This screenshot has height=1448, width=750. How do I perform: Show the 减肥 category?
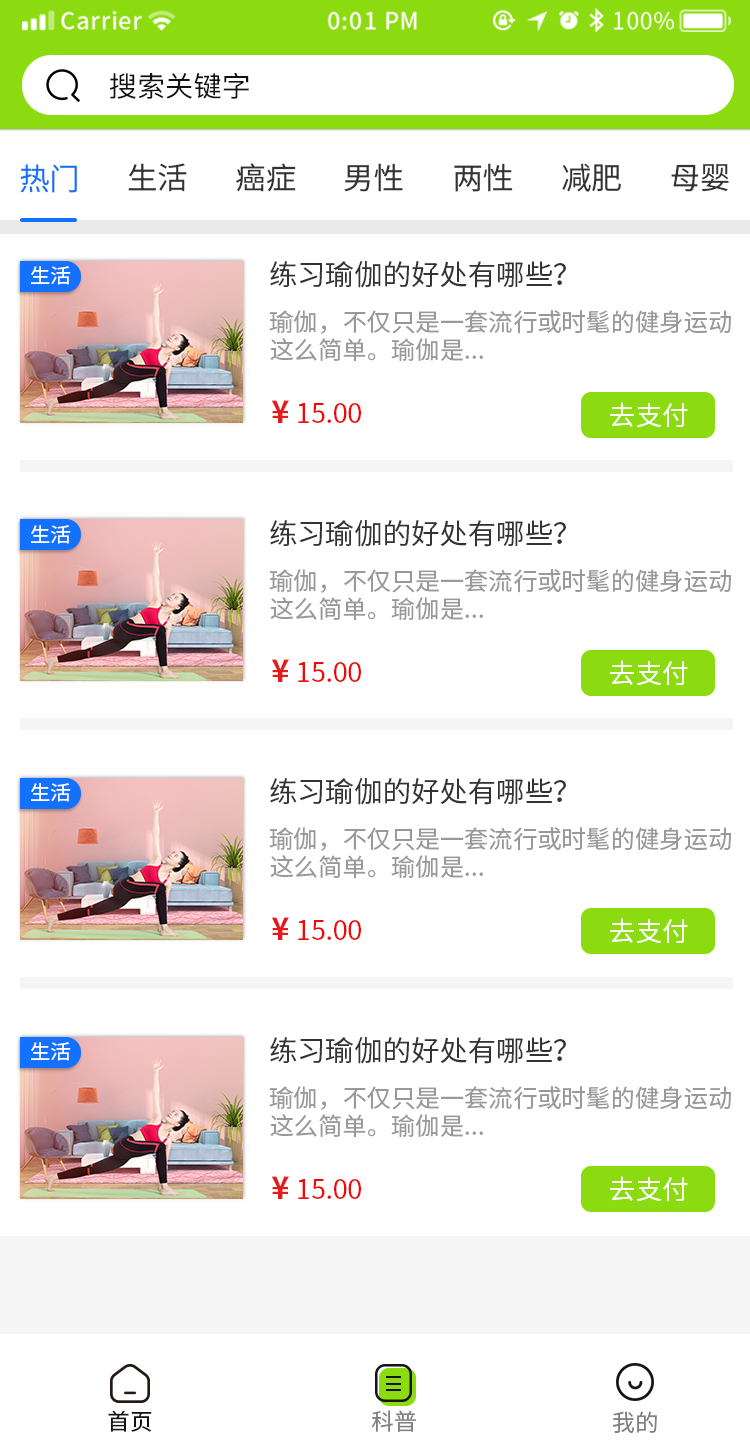(591, 179)
